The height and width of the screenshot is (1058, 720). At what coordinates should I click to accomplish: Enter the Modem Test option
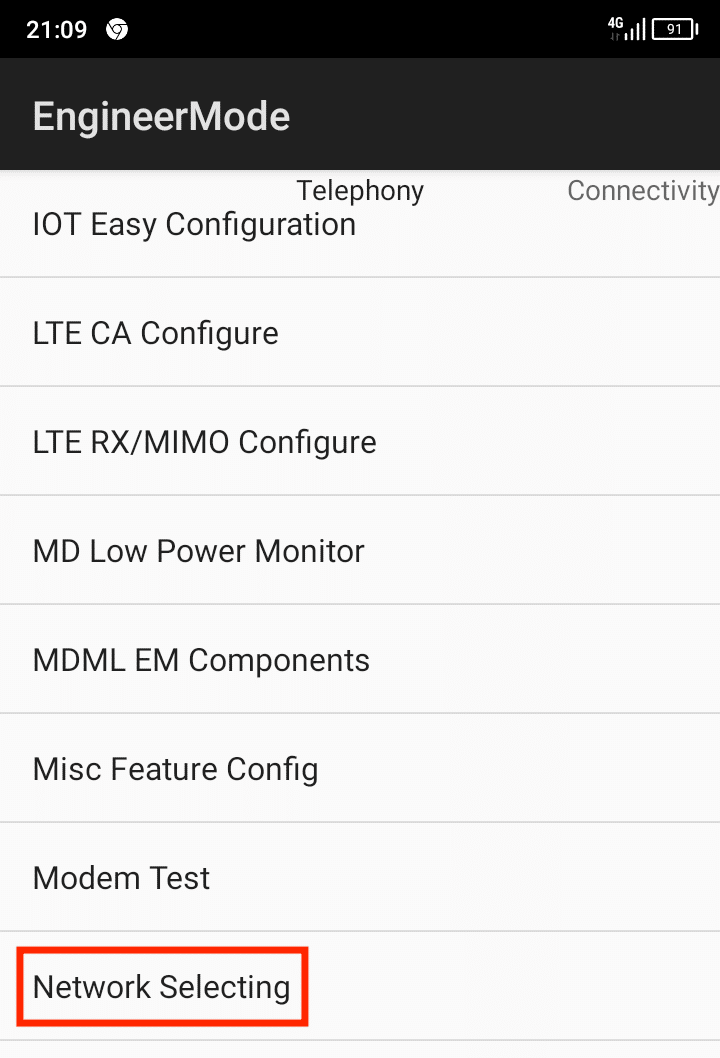pyautogui.click(x=122, y=878)
